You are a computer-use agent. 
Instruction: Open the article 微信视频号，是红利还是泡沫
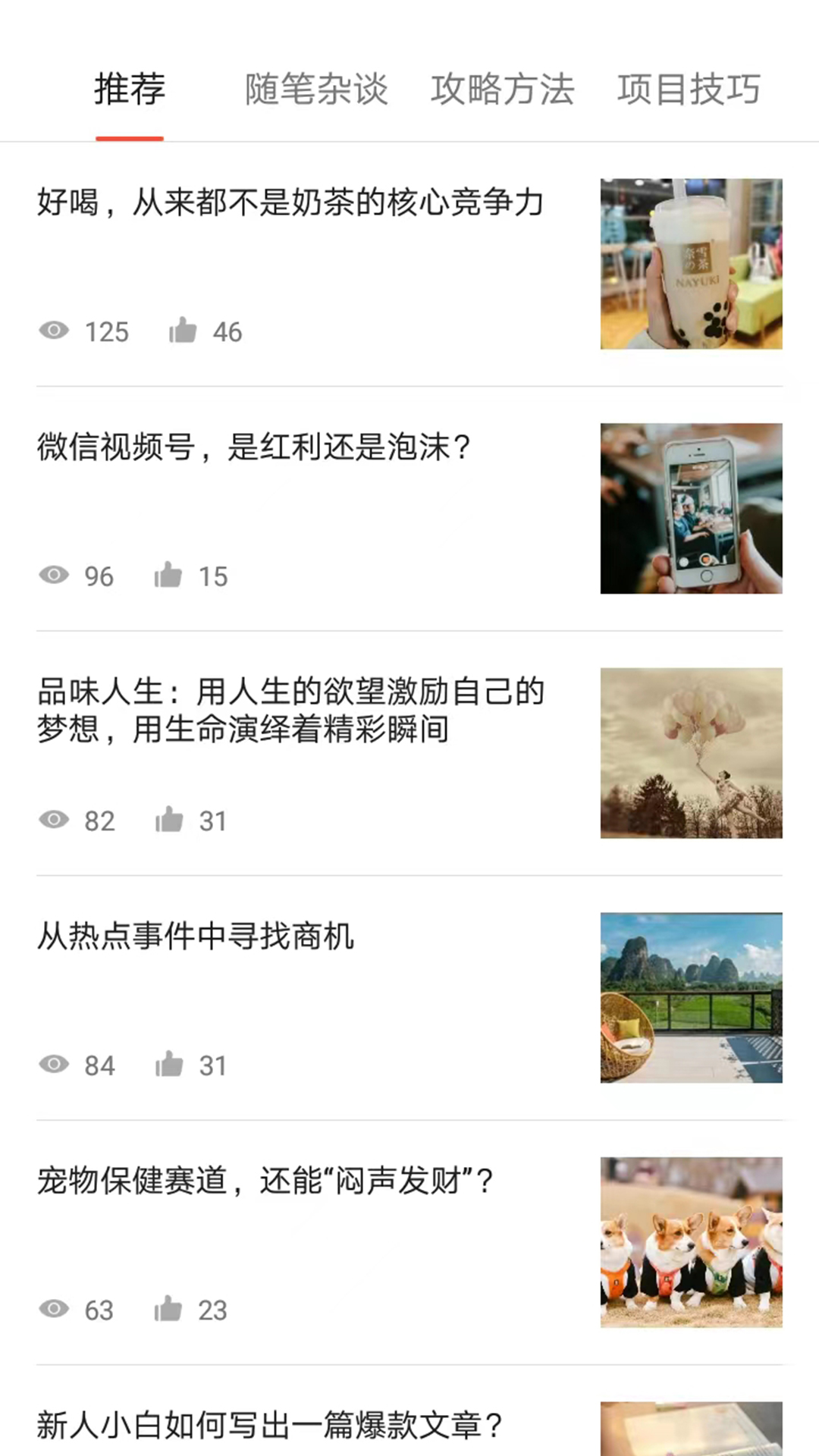(253, 447)
